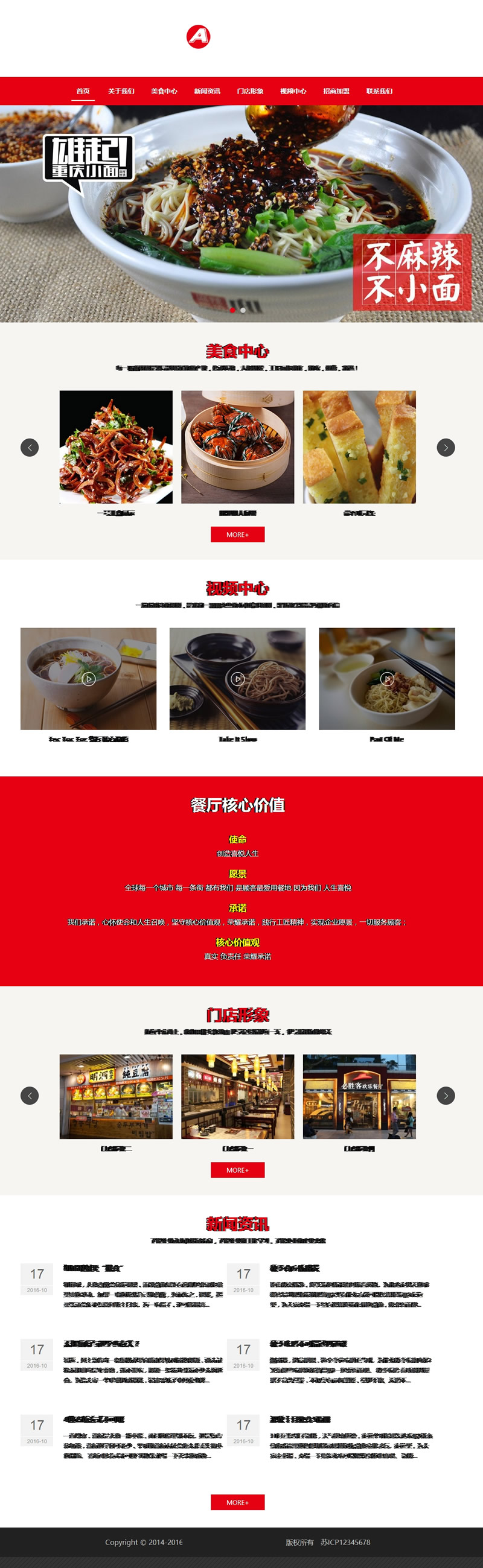Open 新闻资讯 from the top menu
The height and width of the screenshot is (1568, 483).
(x=207, y=91)
